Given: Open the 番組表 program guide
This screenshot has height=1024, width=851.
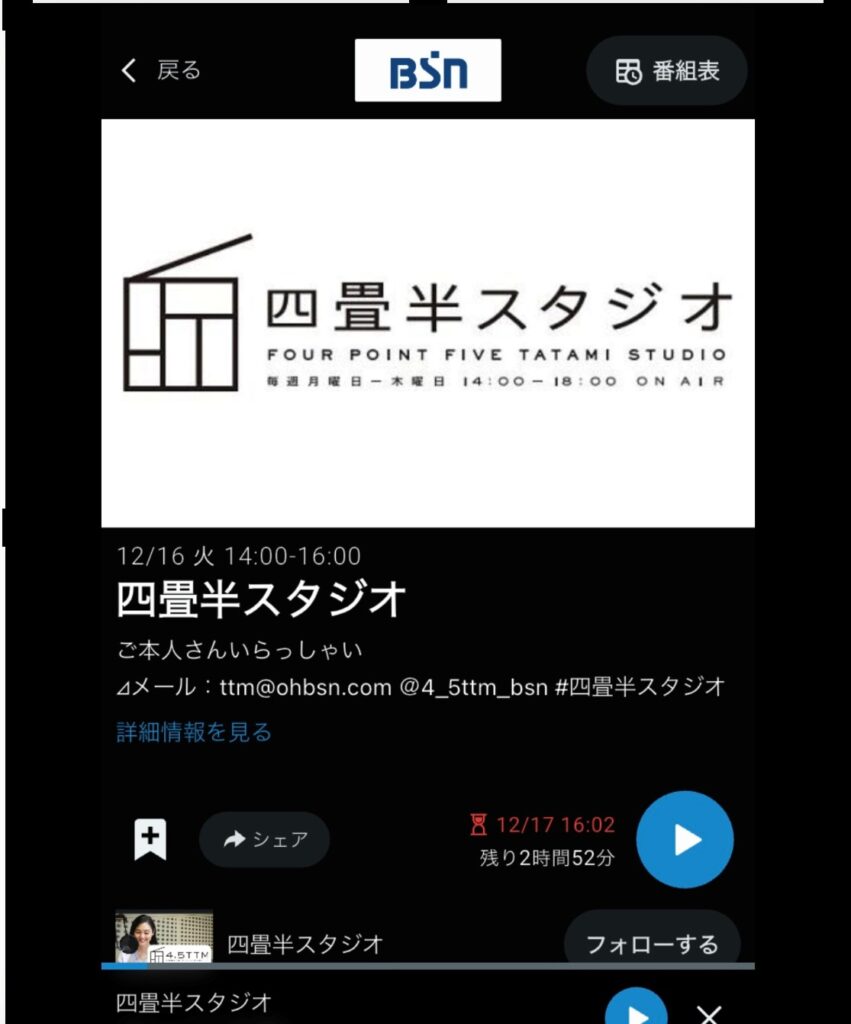Looking at the screenshot, I should point(666,71).
